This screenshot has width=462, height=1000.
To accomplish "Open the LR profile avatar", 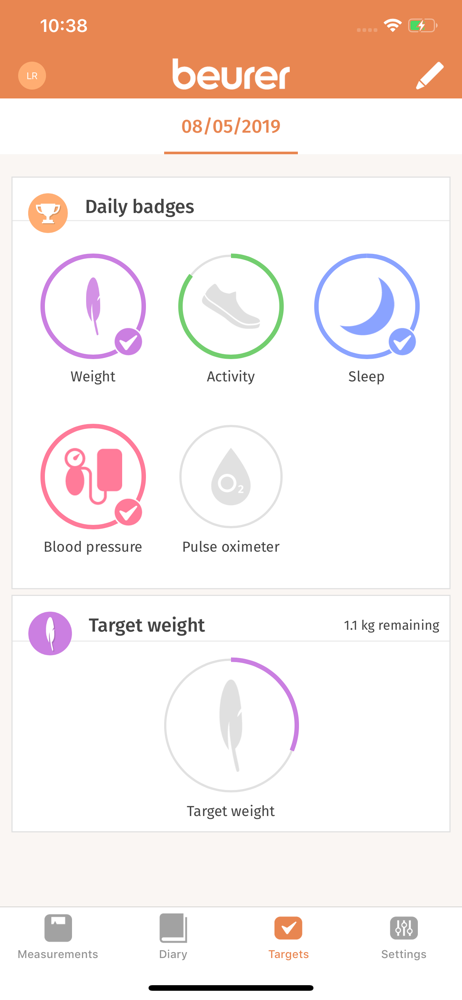I will (32, 76).
